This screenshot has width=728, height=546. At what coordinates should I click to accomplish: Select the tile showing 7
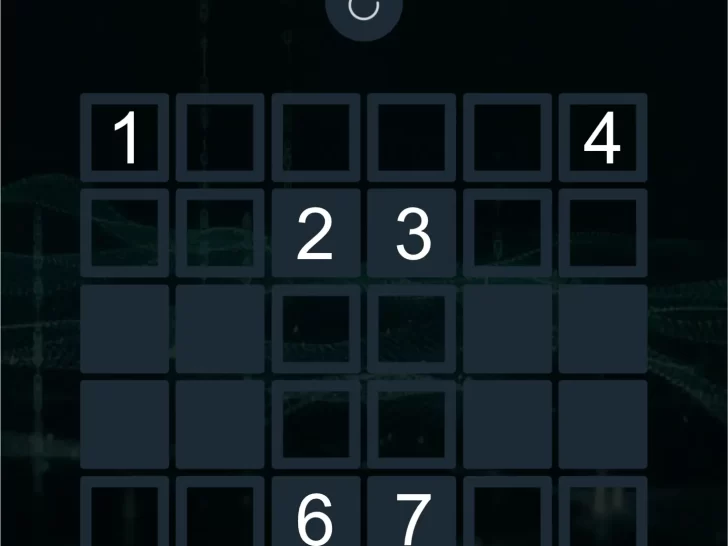pos(411,514)
